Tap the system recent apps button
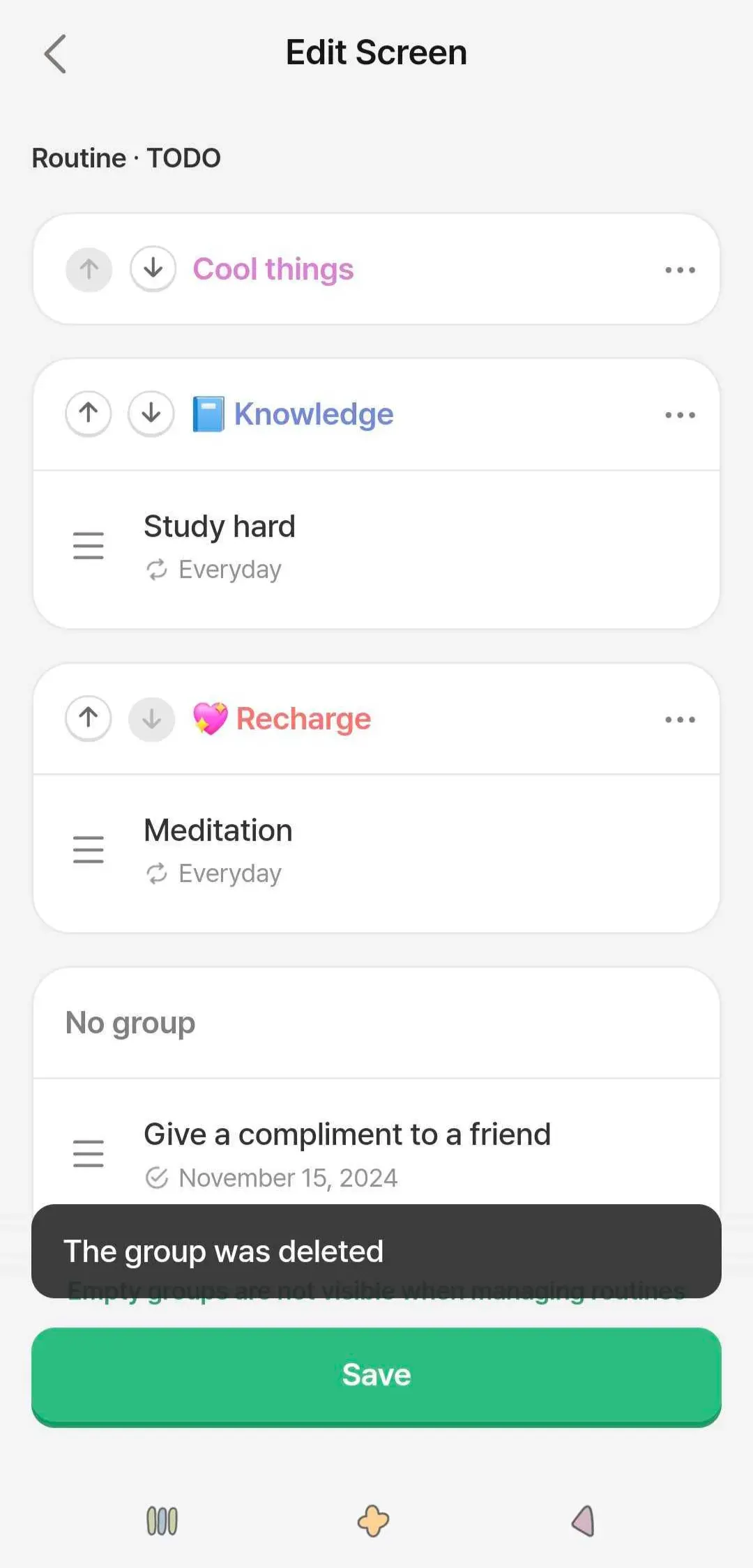Screen dimensions: 753x1568 pos(162,1521)
